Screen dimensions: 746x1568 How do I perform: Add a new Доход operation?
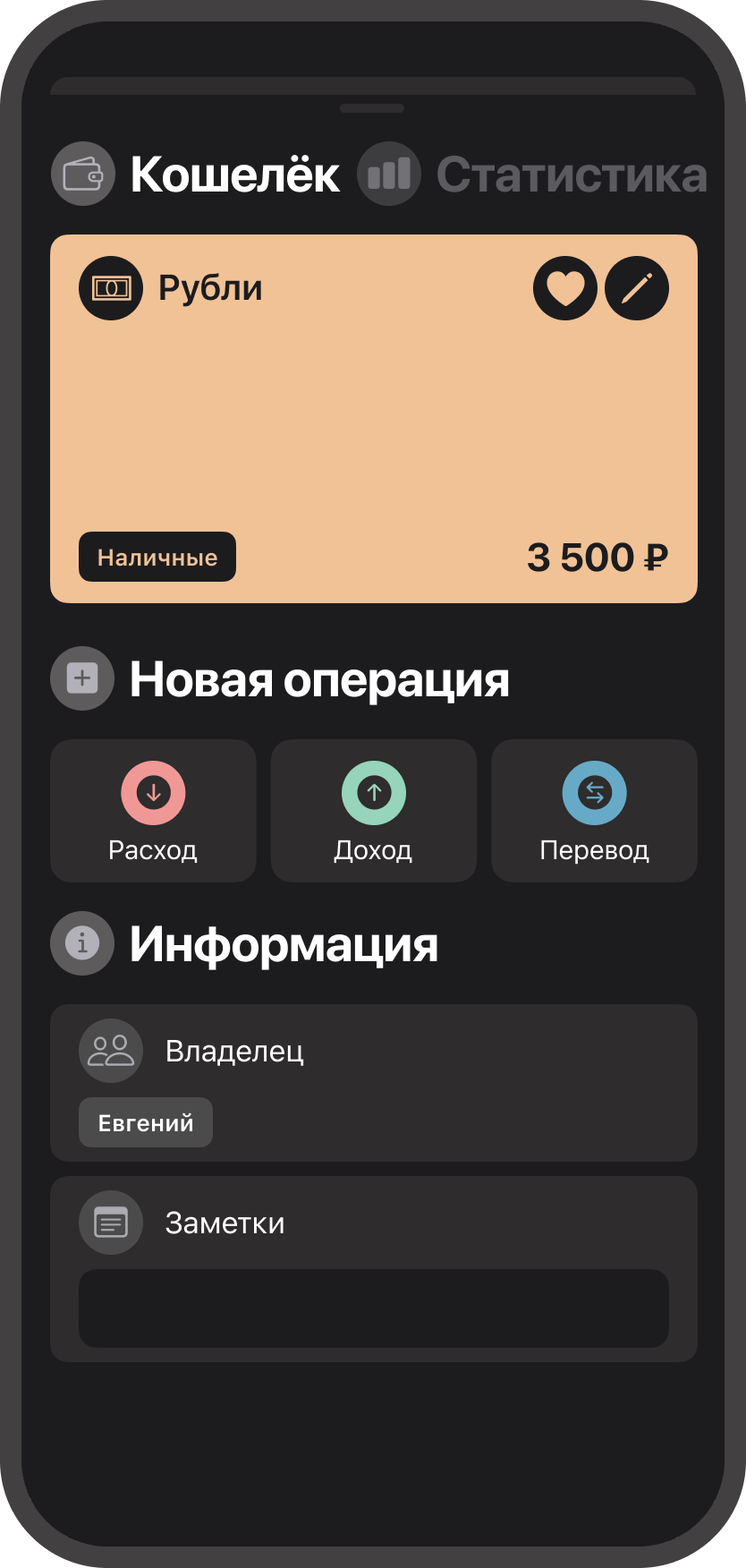click(374, 811)
